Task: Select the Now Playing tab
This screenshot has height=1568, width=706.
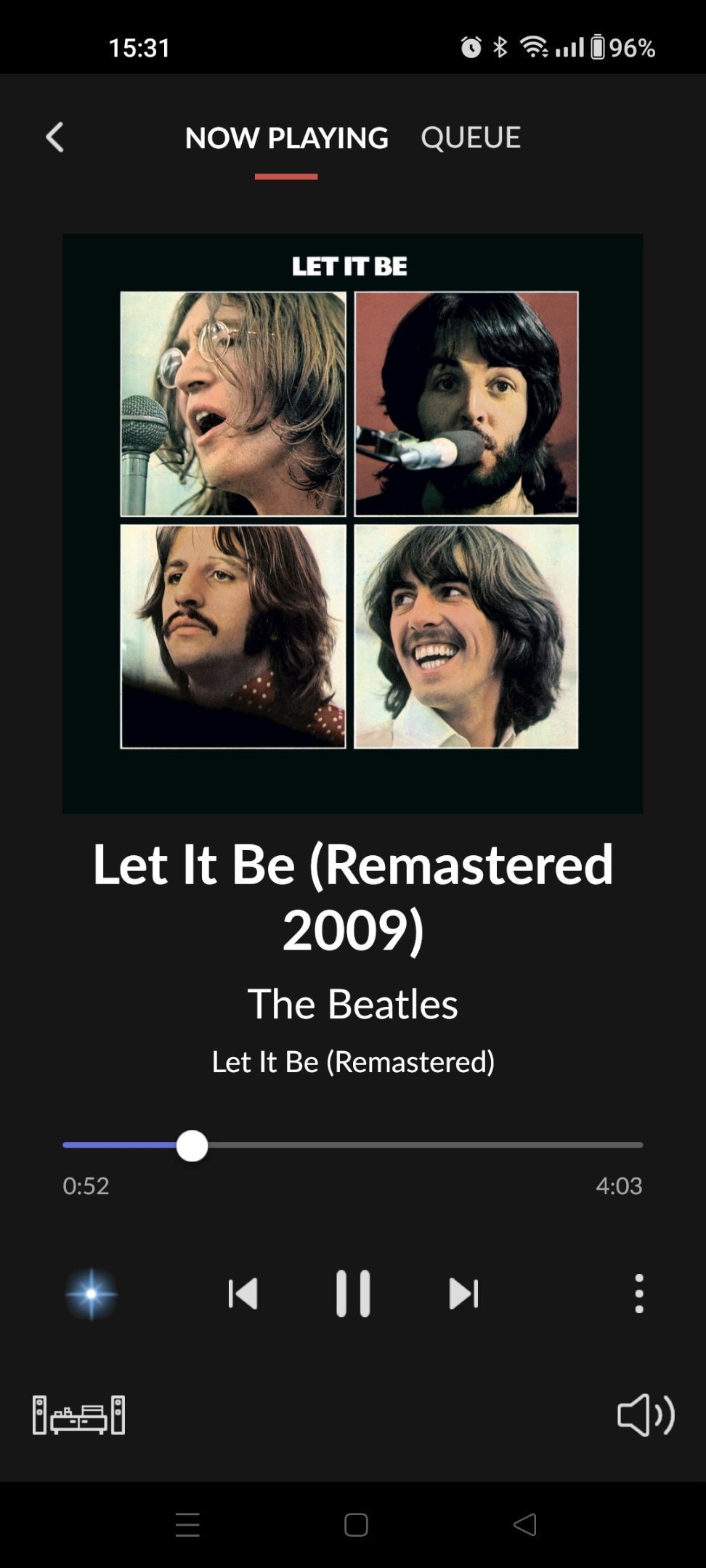Action: point(286,137)
